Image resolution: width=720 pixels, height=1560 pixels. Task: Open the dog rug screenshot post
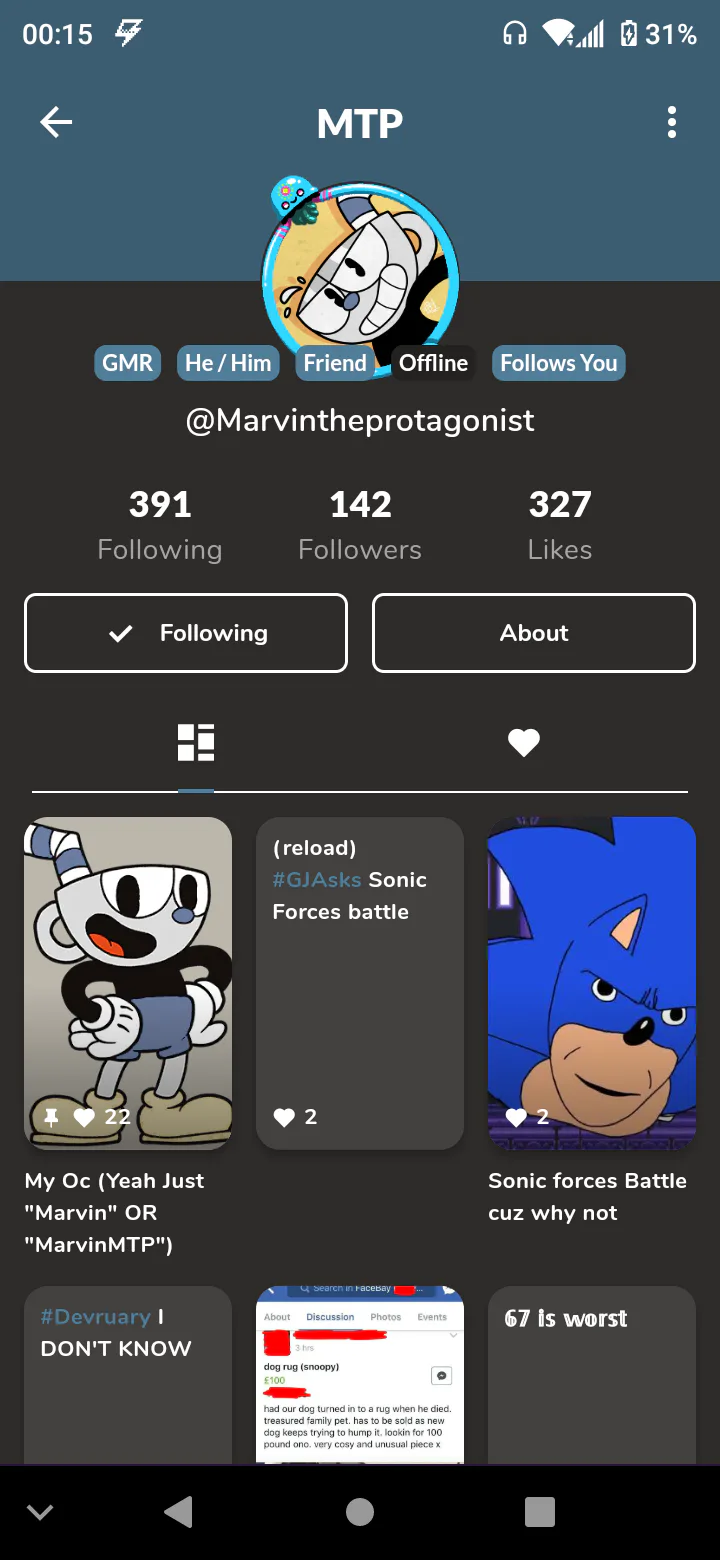pyautogui.click(x=360, y=1375)
